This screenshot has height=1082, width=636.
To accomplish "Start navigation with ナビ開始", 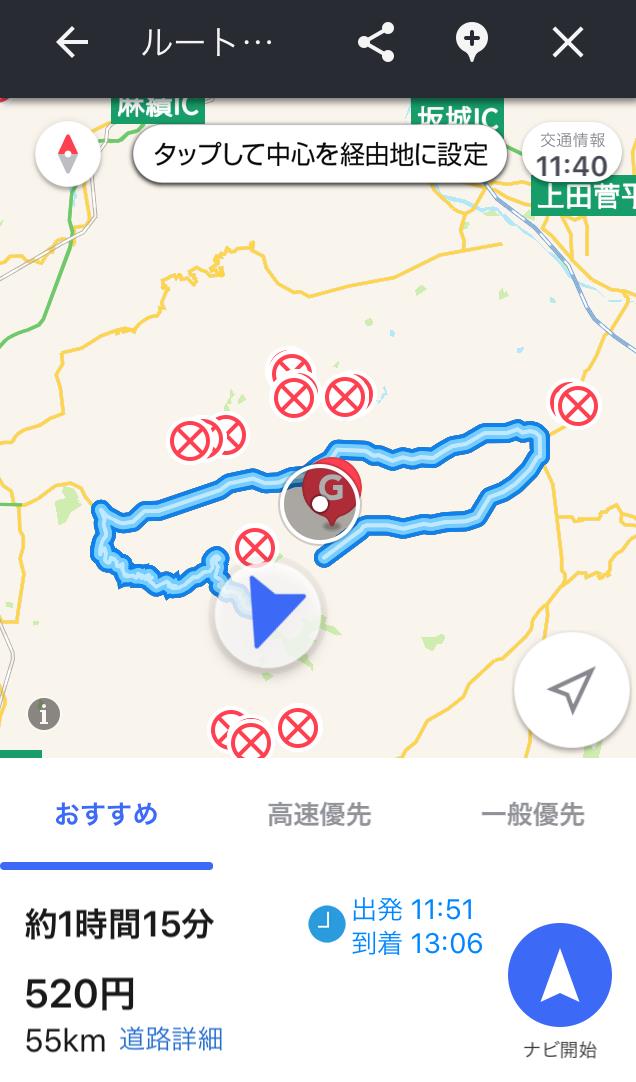I will [x=559, y=976].
